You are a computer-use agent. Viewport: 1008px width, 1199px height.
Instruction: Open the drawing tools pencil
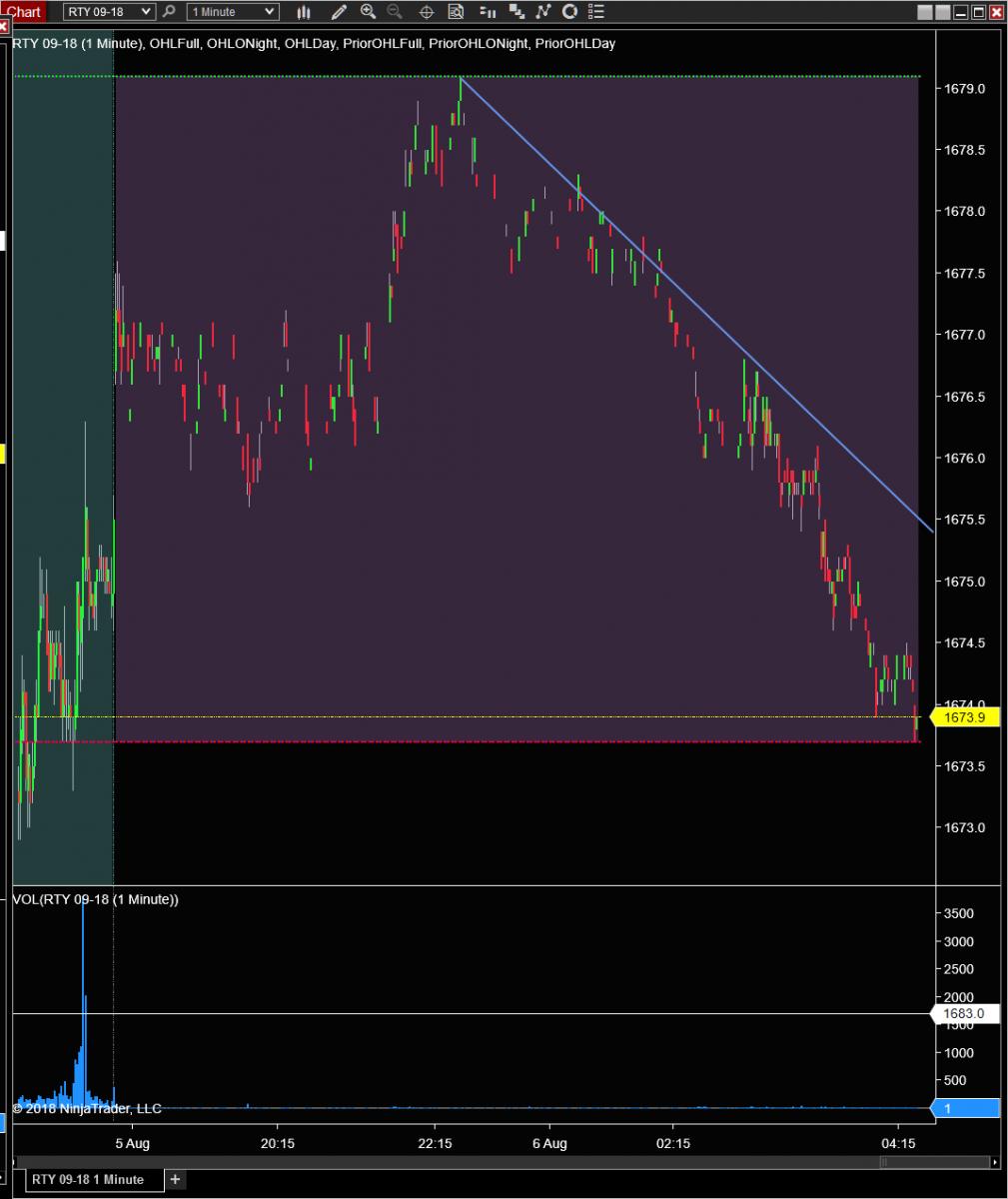[340, 12]
